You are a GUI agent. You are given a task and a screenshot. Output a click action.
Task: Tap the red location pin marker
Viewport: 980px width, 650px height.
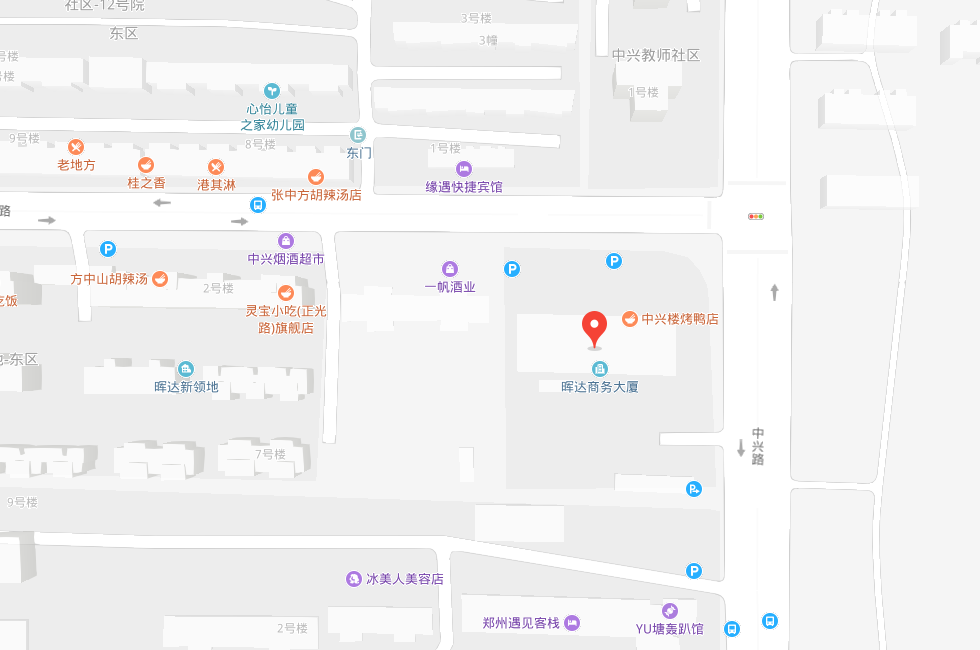pyautogui.click(x=595, y=328)
